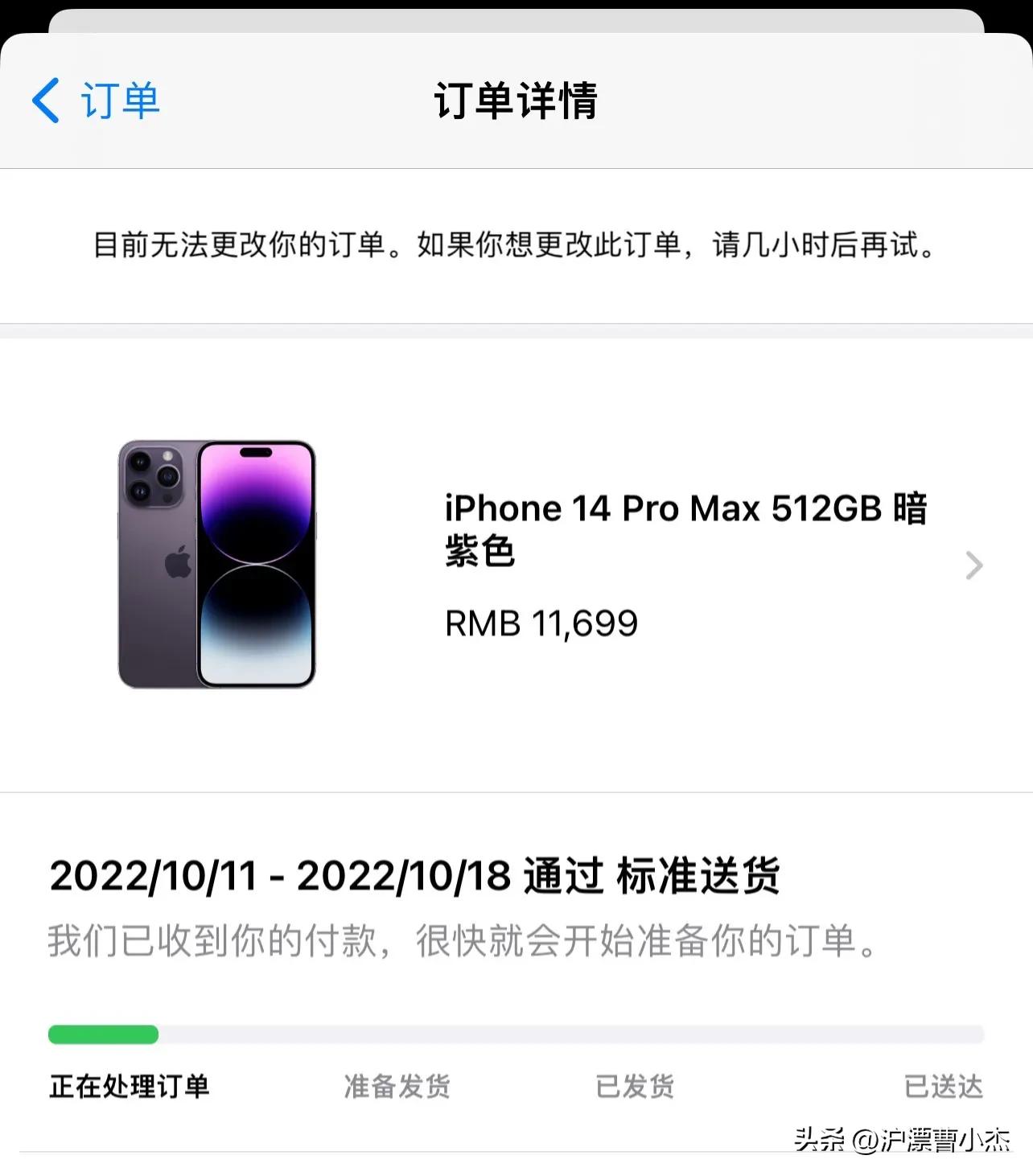Screen dimensions: 1033x1176
Task: Expand the product details via the right chevron
Action: point(974,565)
